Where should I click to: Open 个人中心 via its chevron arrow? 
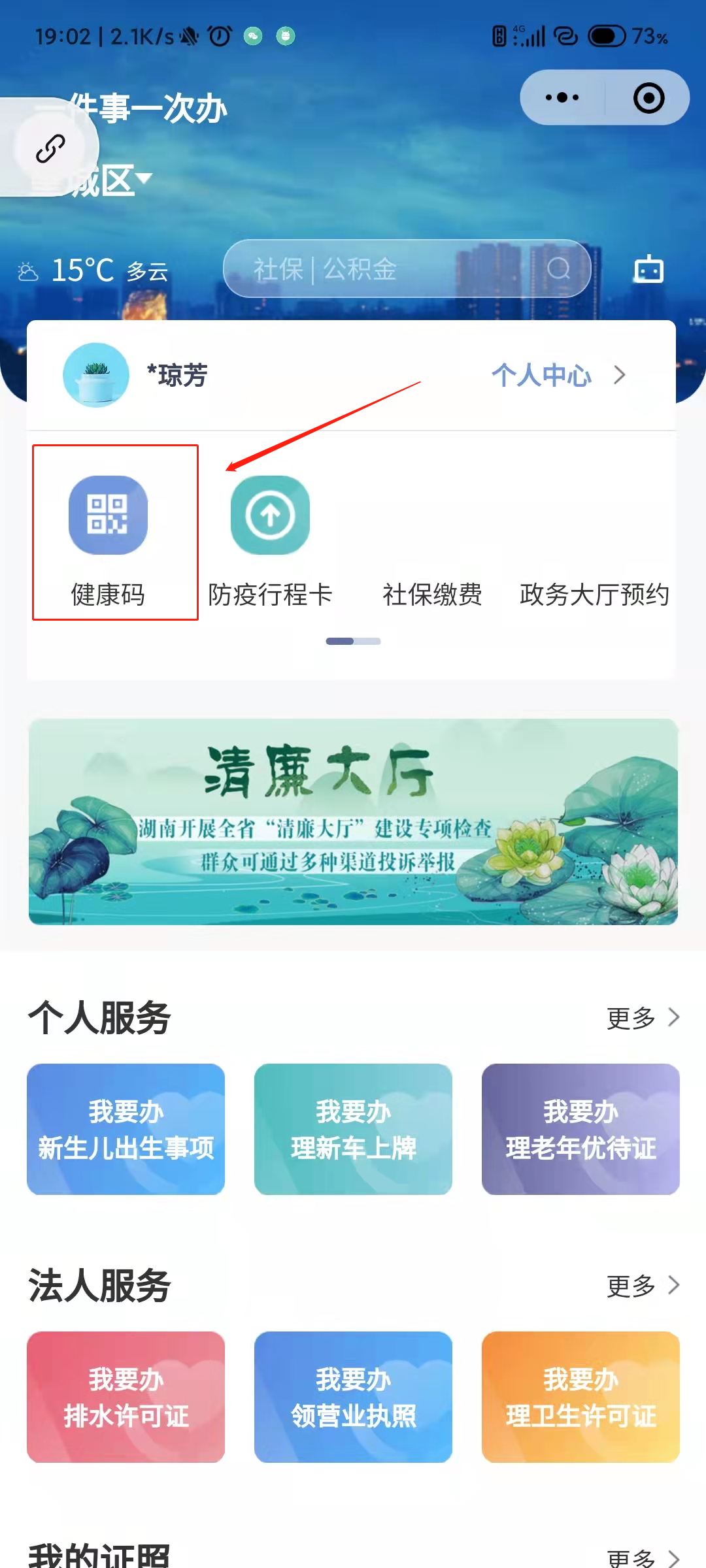pos(620,375)
